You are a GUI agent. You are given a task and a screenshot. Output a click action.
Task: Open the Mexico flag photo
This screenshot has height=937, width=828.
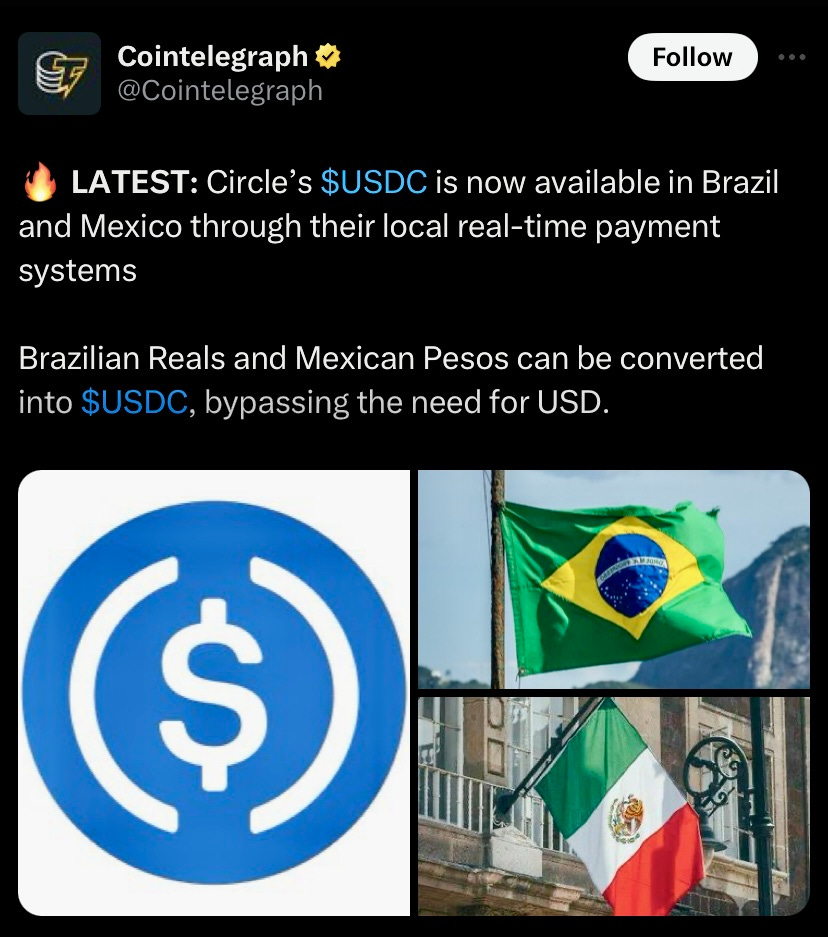[613, 806]
